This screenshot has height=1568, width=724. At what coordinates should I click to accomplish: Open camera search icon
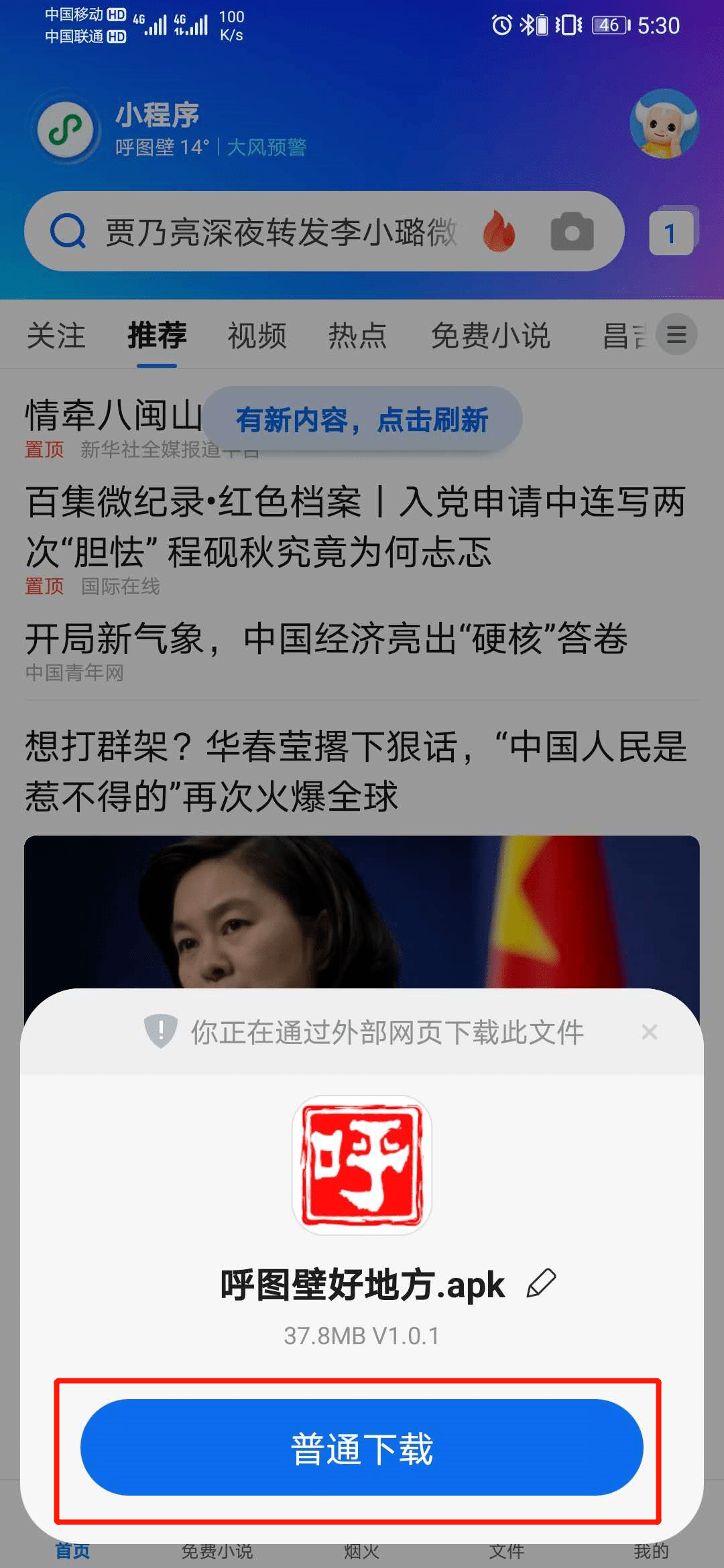(572, 232)
